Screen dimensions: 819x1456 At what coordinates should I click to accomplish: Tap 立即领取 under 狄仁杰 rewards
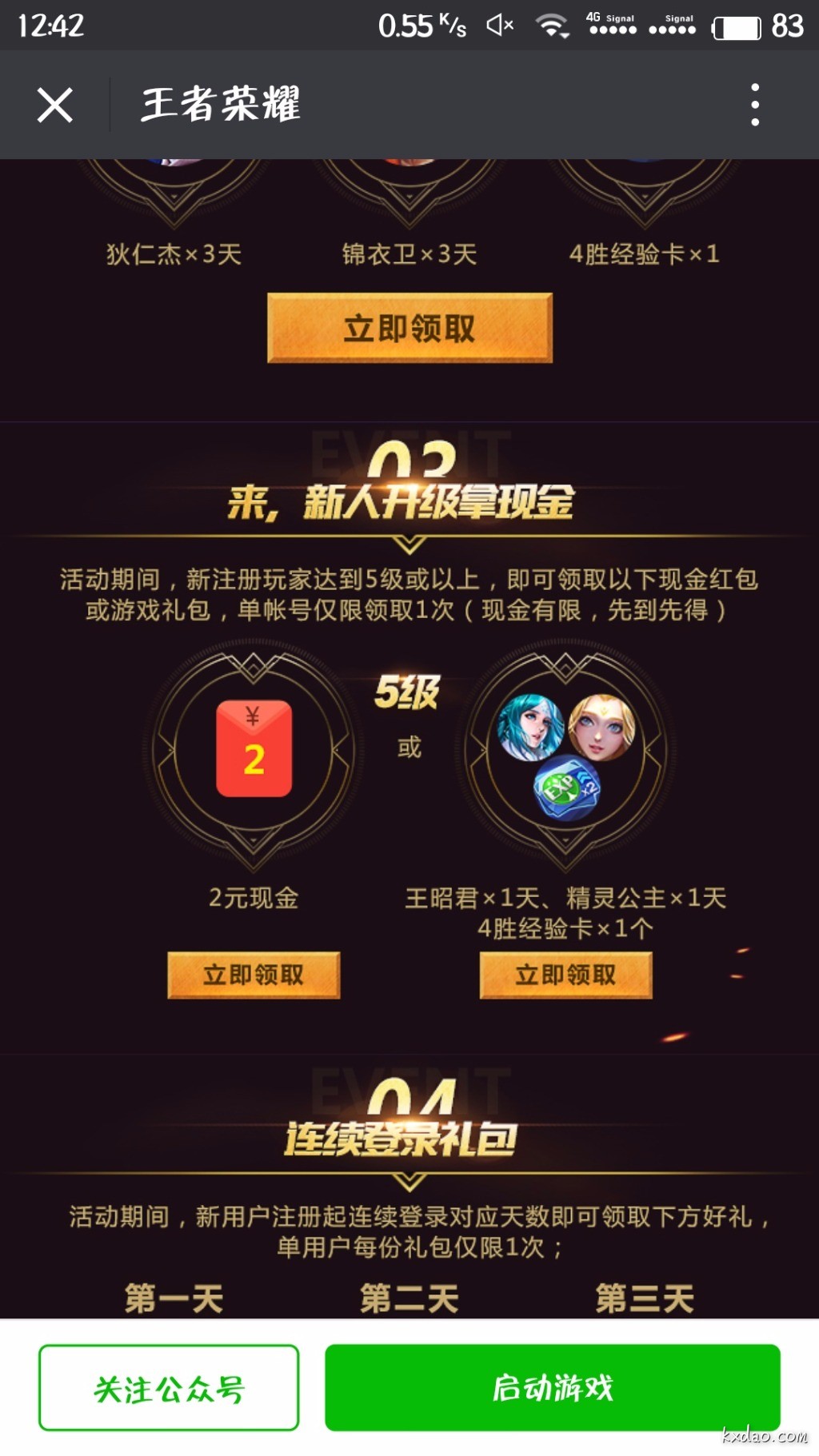click(x=409, y=328)
